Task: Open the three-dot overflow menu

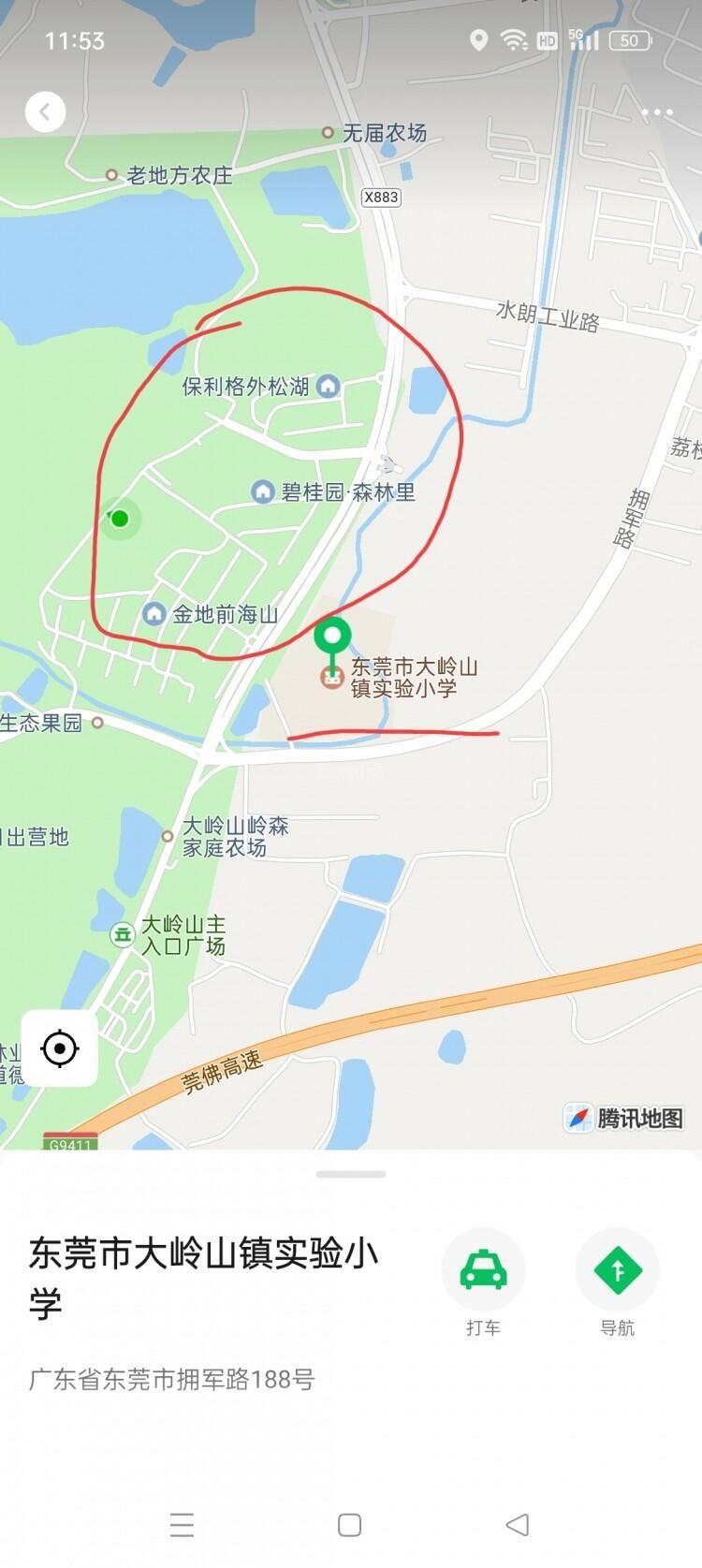Action: (x=657, y=112)
